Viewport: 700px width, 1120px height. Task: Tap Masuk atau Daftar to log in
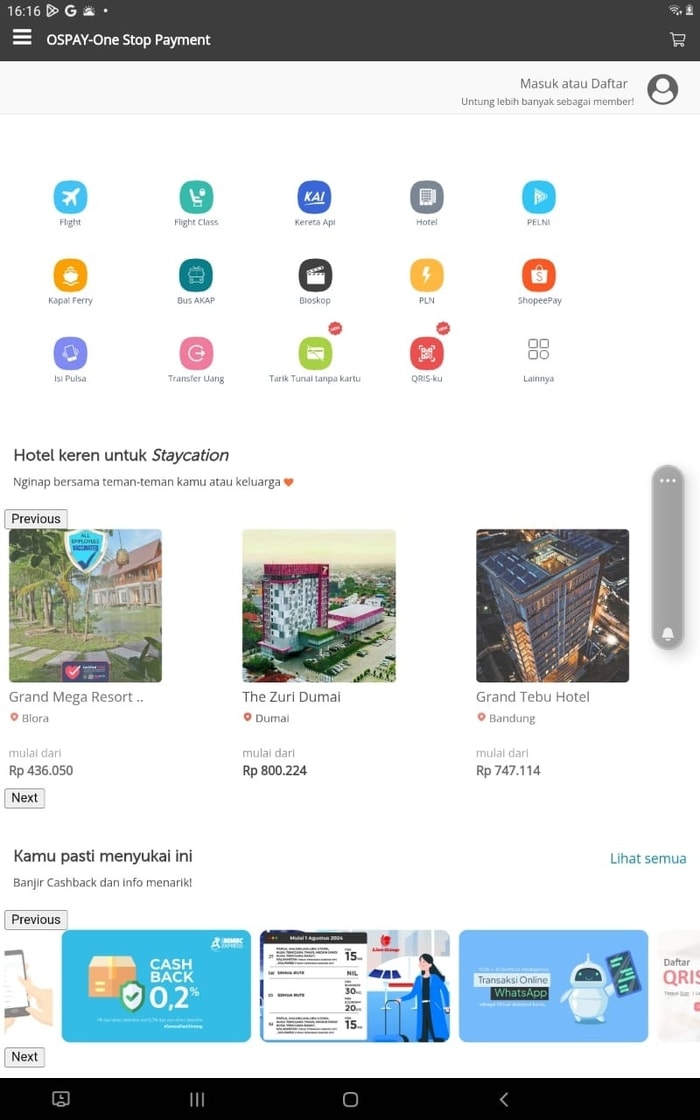[x=573, y=84]
